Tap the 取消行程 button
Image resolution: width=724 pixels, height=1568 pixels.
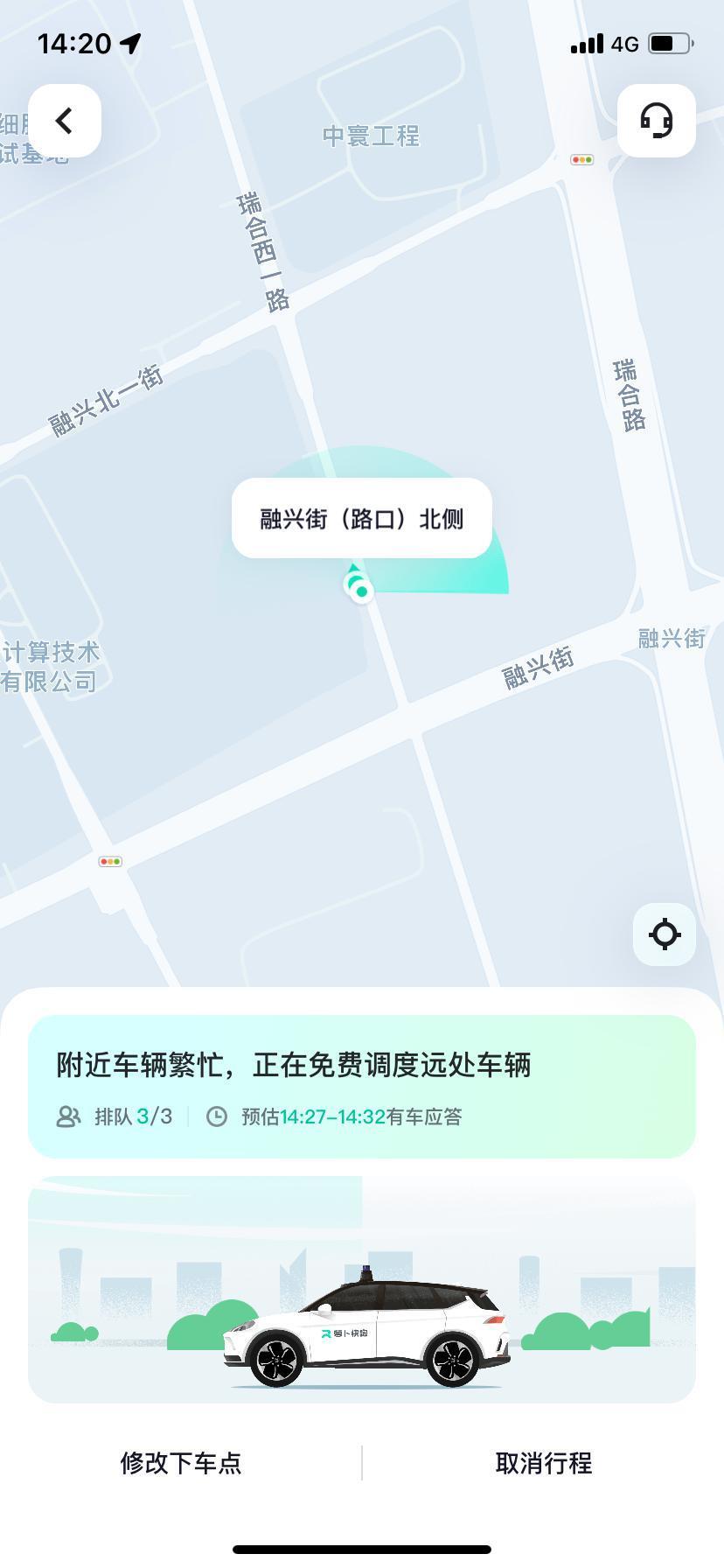pyautogui.click(x=543, y=1462)
